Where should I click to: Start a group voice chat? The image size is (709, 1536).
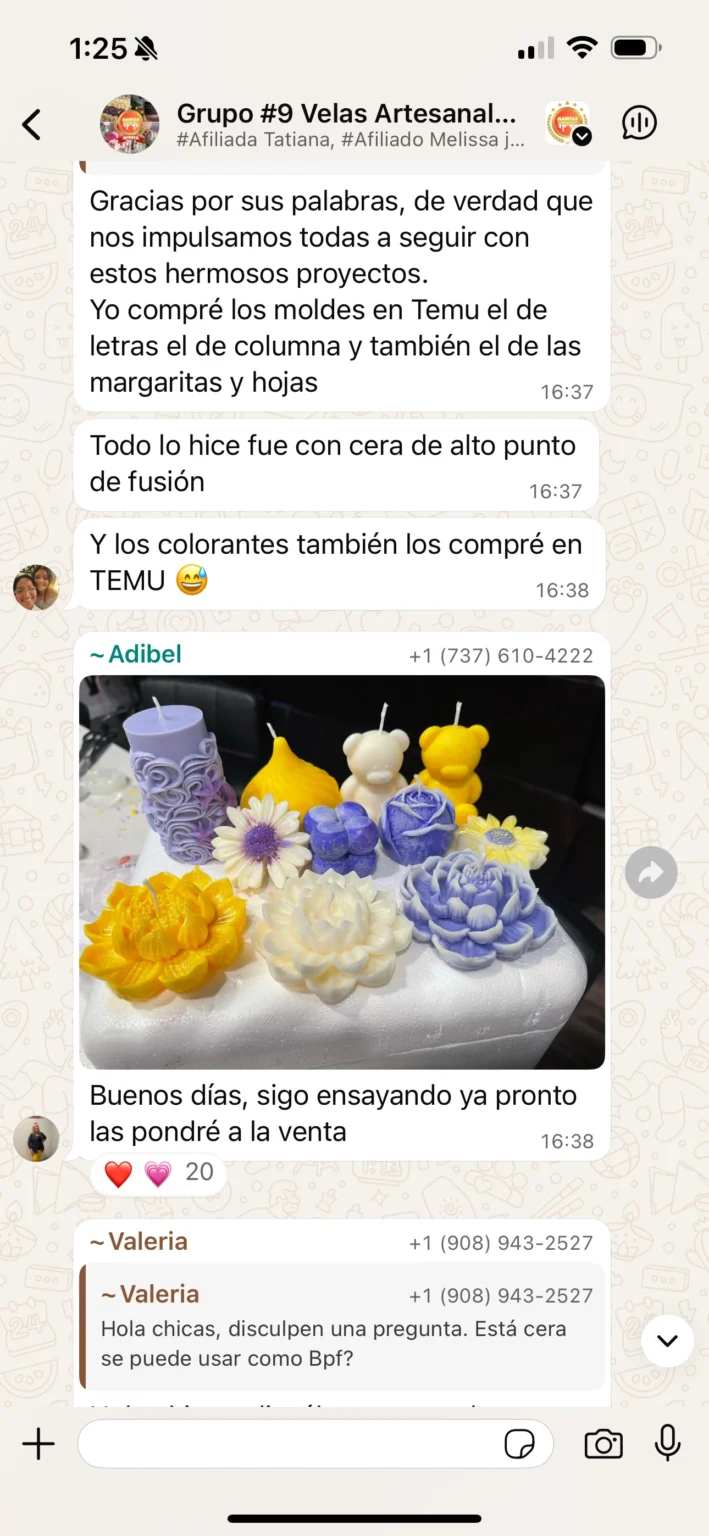click(639, 124)
